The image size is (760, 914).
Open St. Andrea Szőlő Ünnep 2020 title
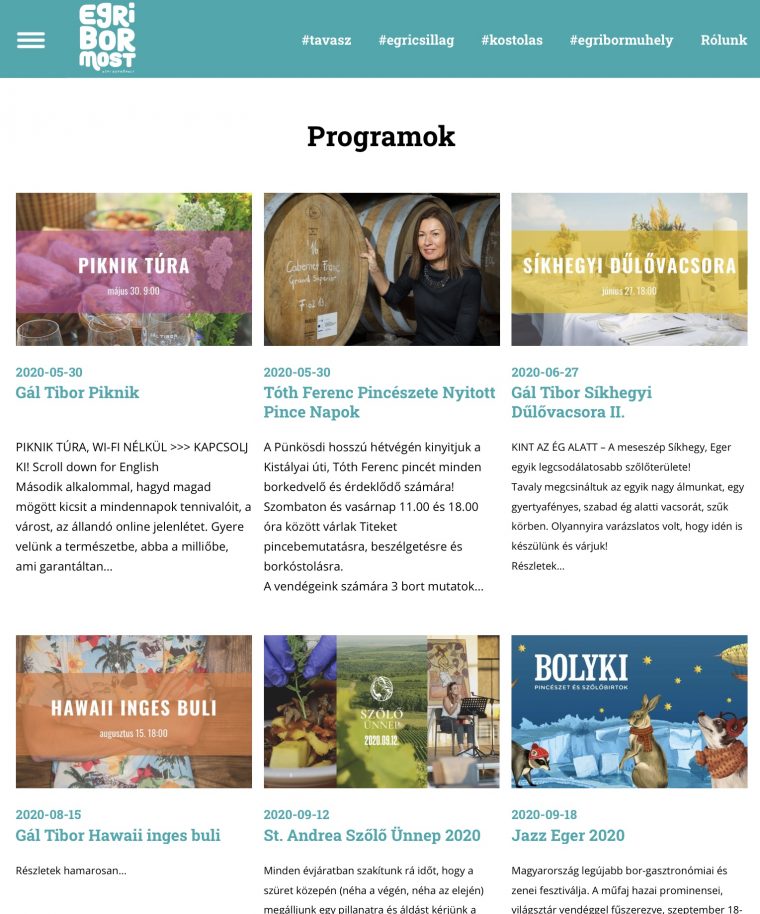pyautogui.click(x=372, y=835)
